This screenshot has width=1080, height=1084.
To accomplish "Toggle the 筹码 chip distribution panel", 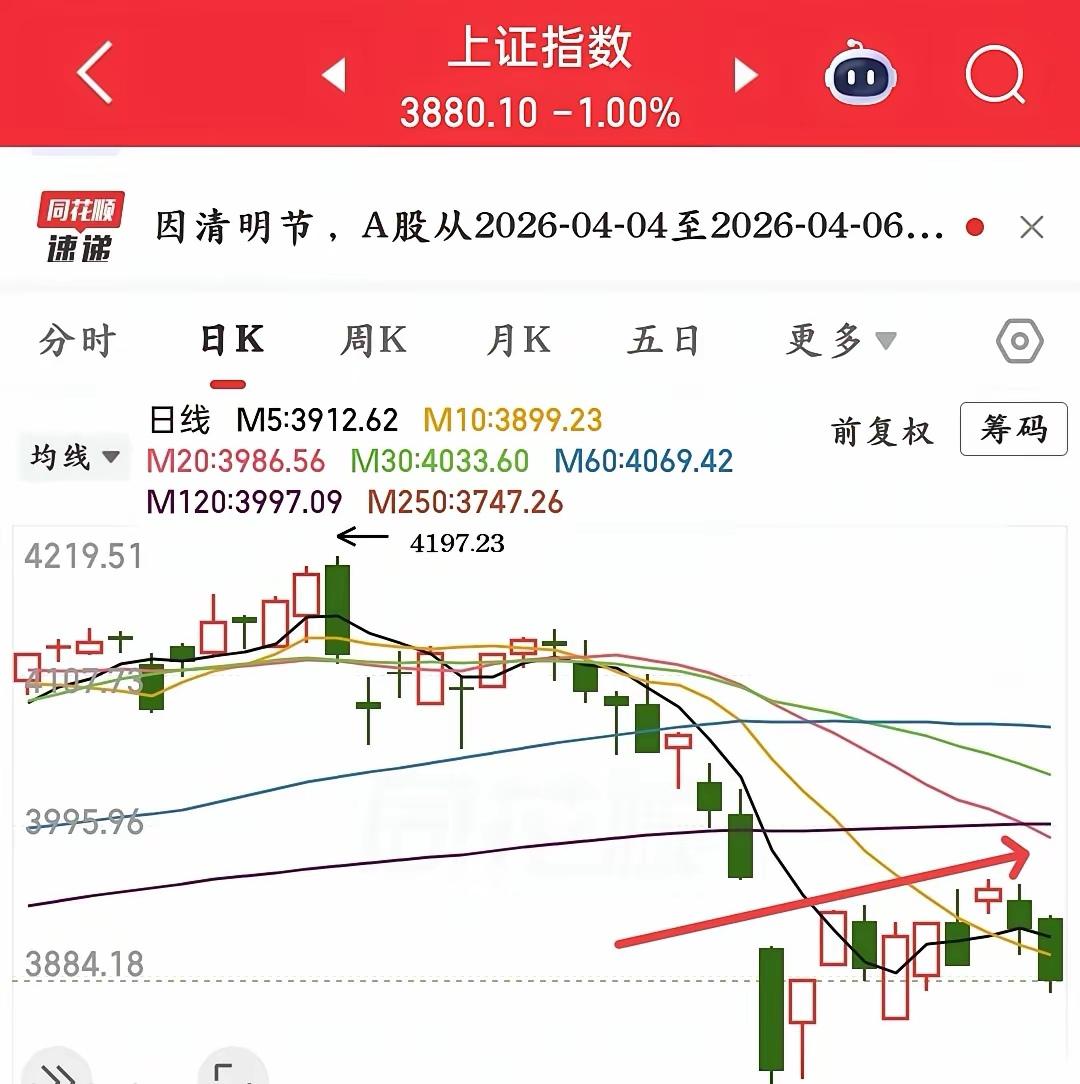I will [1013, 429].
